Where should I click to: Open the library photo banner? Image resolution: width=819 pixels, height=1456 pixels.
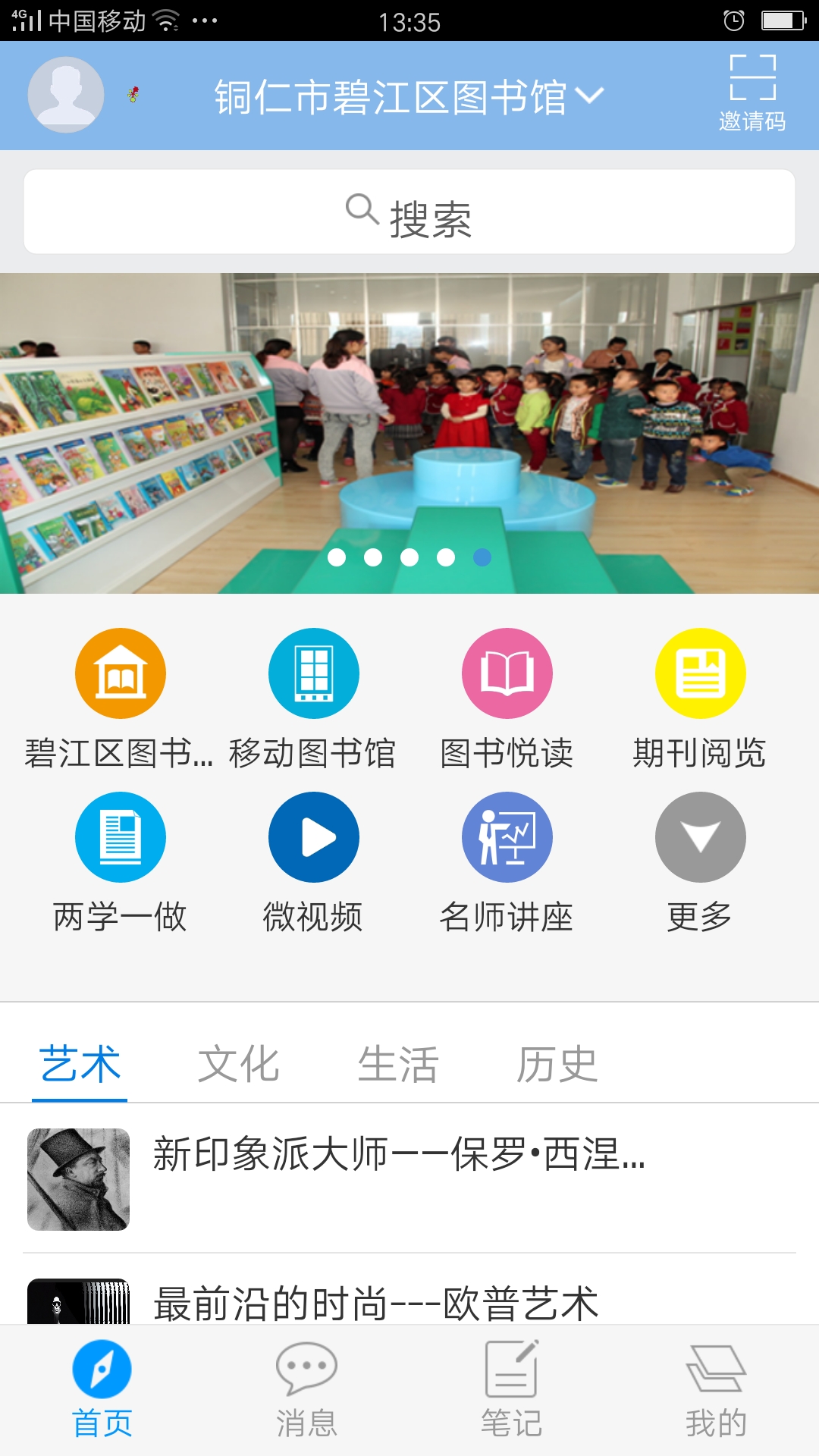409,432
